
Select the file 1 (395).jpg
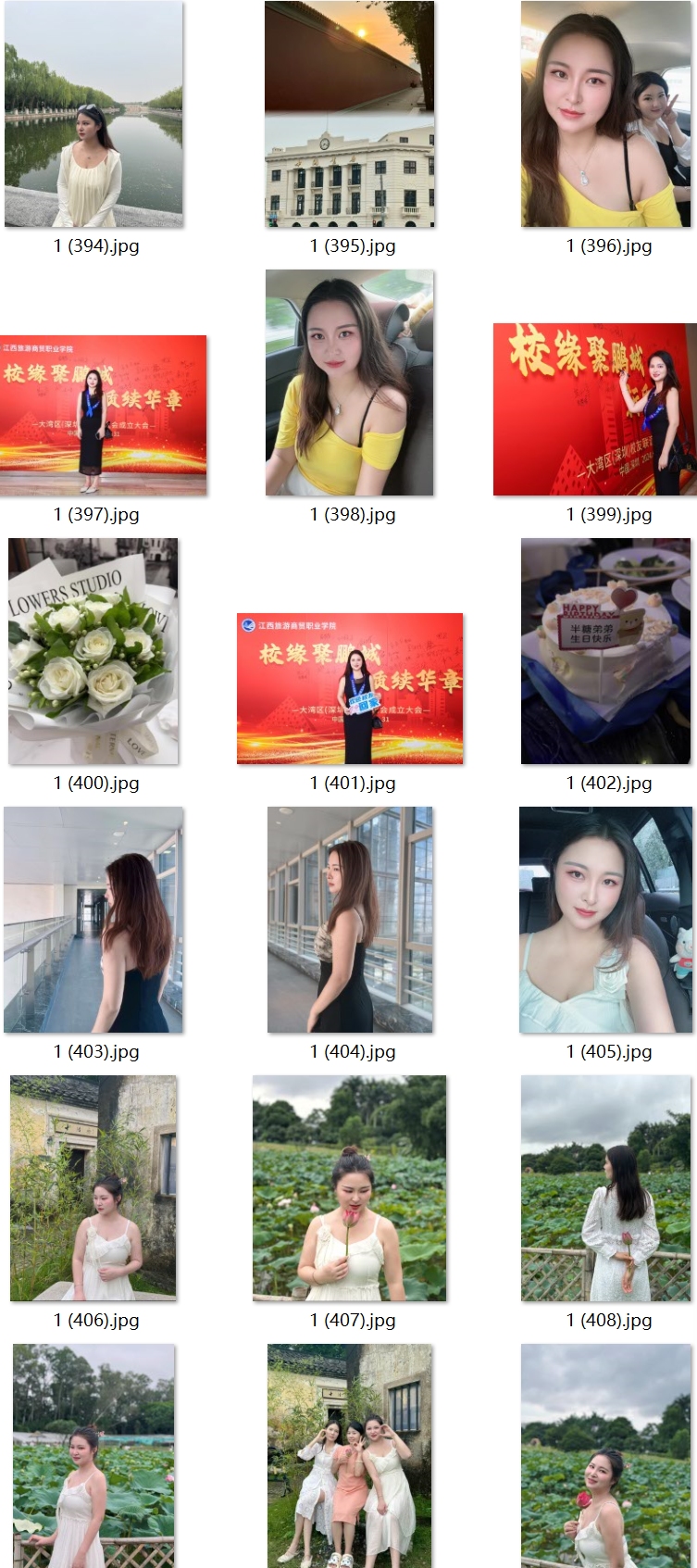[350, 115]
